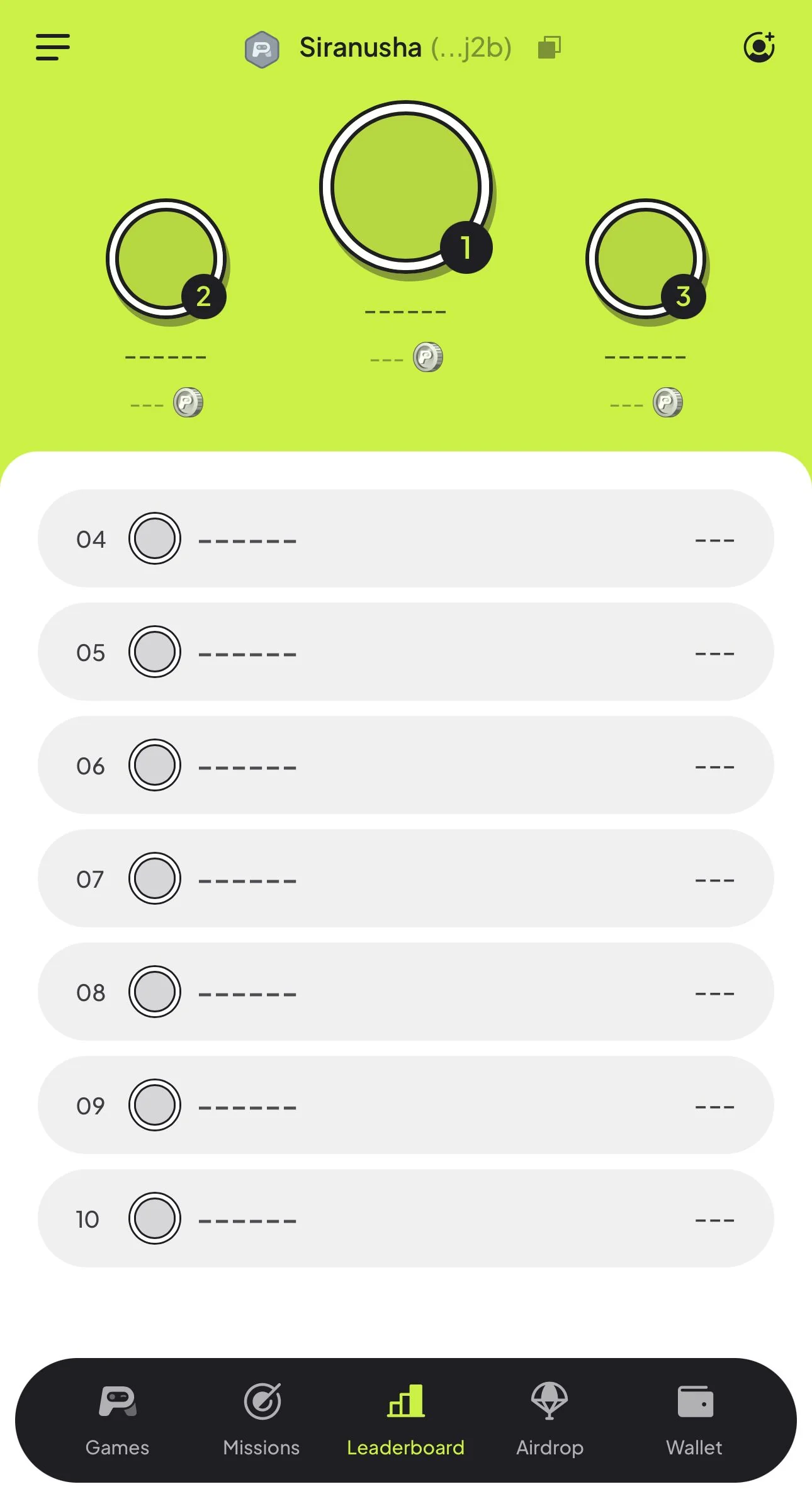
Task: Go to the Airdrop tab
Action: 550,1420
